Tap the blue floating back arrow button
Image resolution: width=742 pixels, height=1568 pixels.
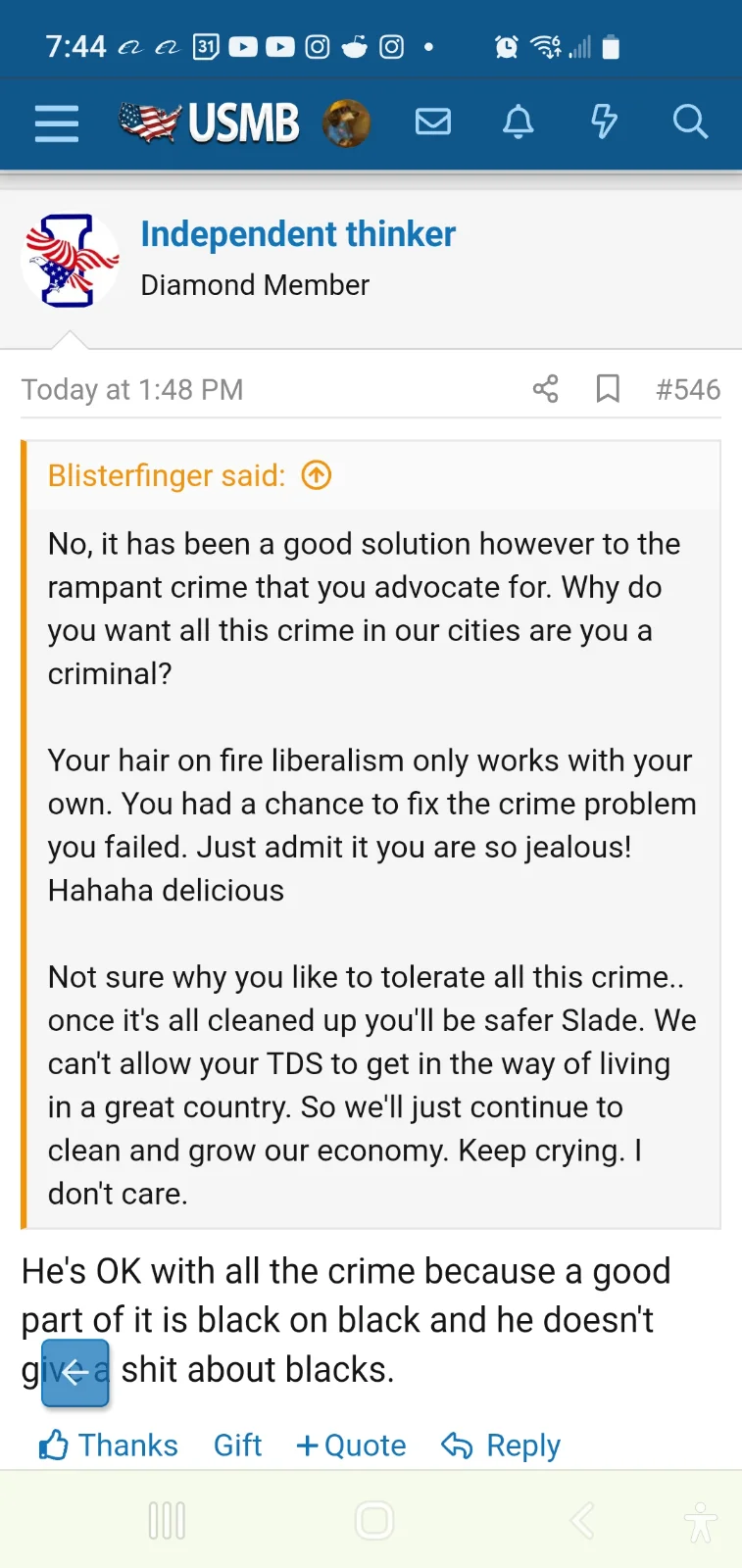(75, 1373)
